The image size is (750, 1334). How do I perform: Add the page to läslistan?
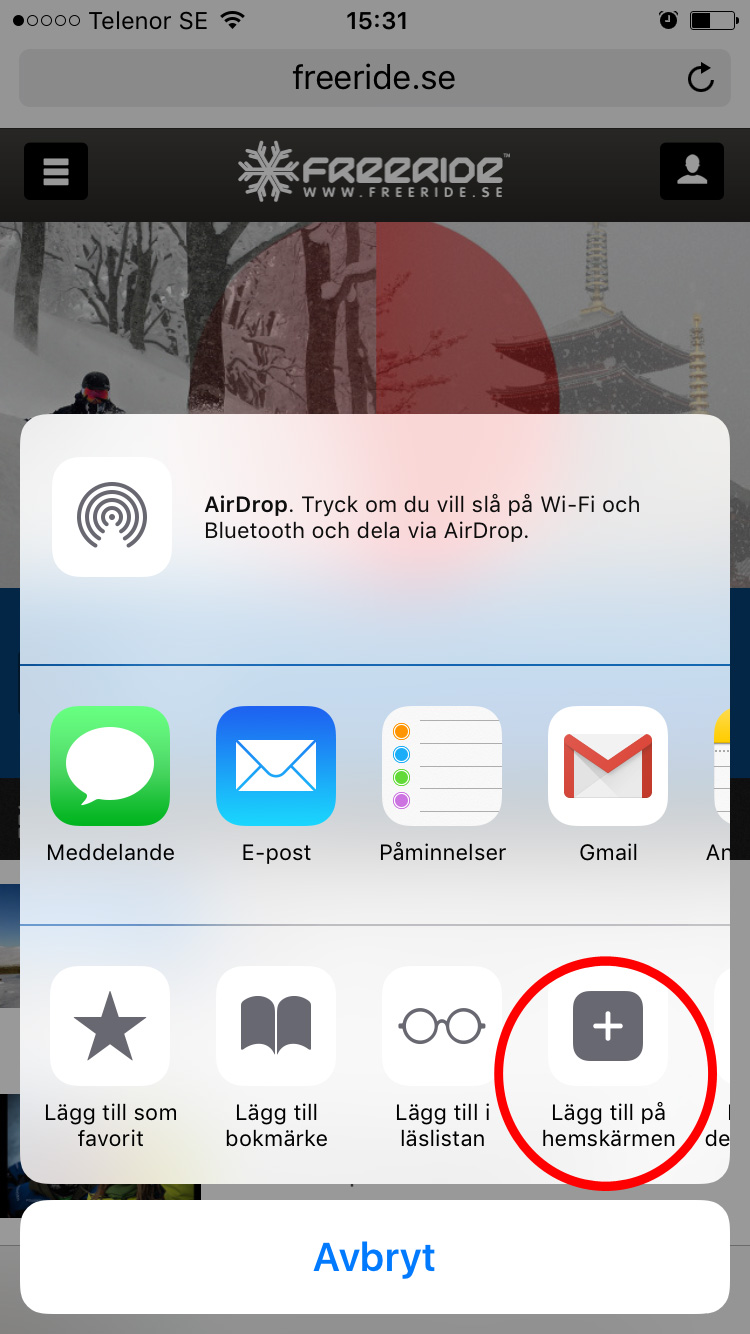(442, 1027)
